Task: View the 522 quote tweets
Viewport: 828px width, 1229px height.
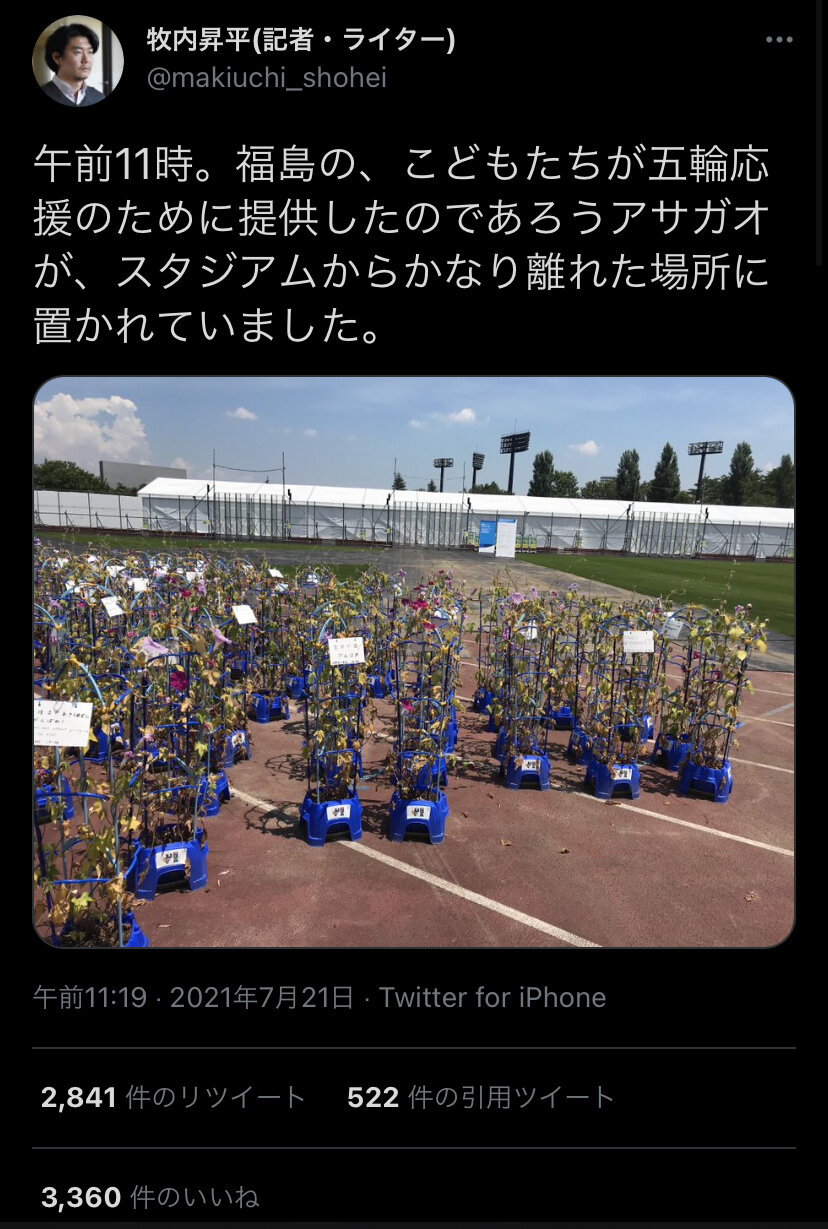Action: pyautogui.click(x=481, y=1097)
